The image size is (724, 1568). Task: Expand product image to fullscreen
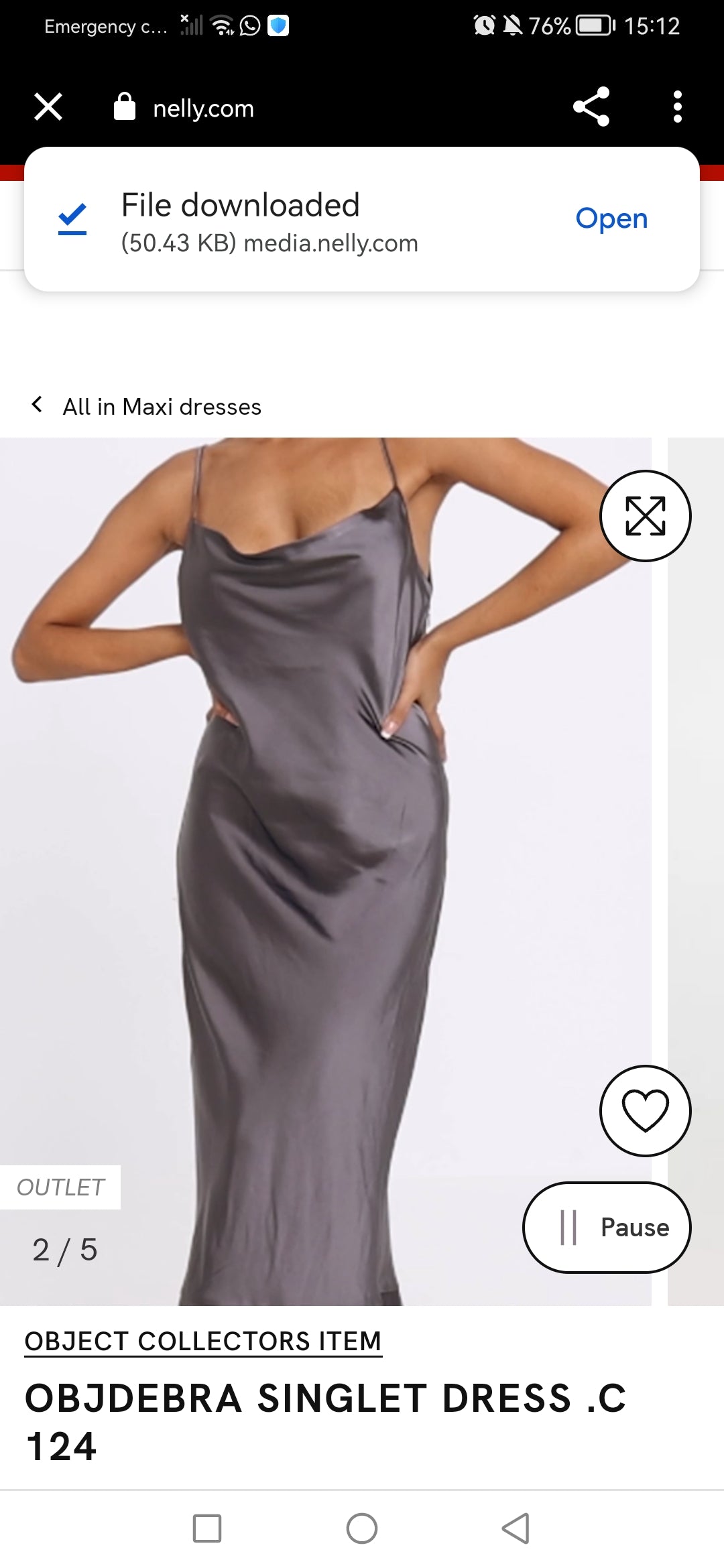pos(645,516)
